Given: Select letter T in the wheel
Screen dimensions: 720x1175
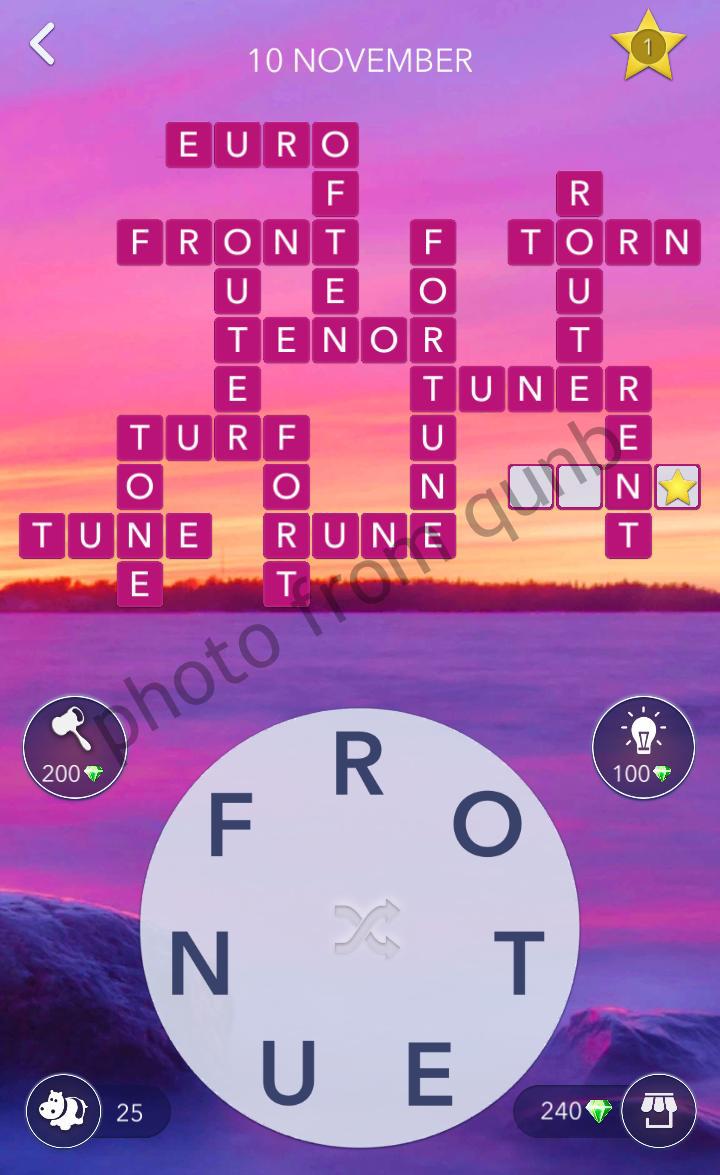Looking at the screenshot, I should pos(521,962).
